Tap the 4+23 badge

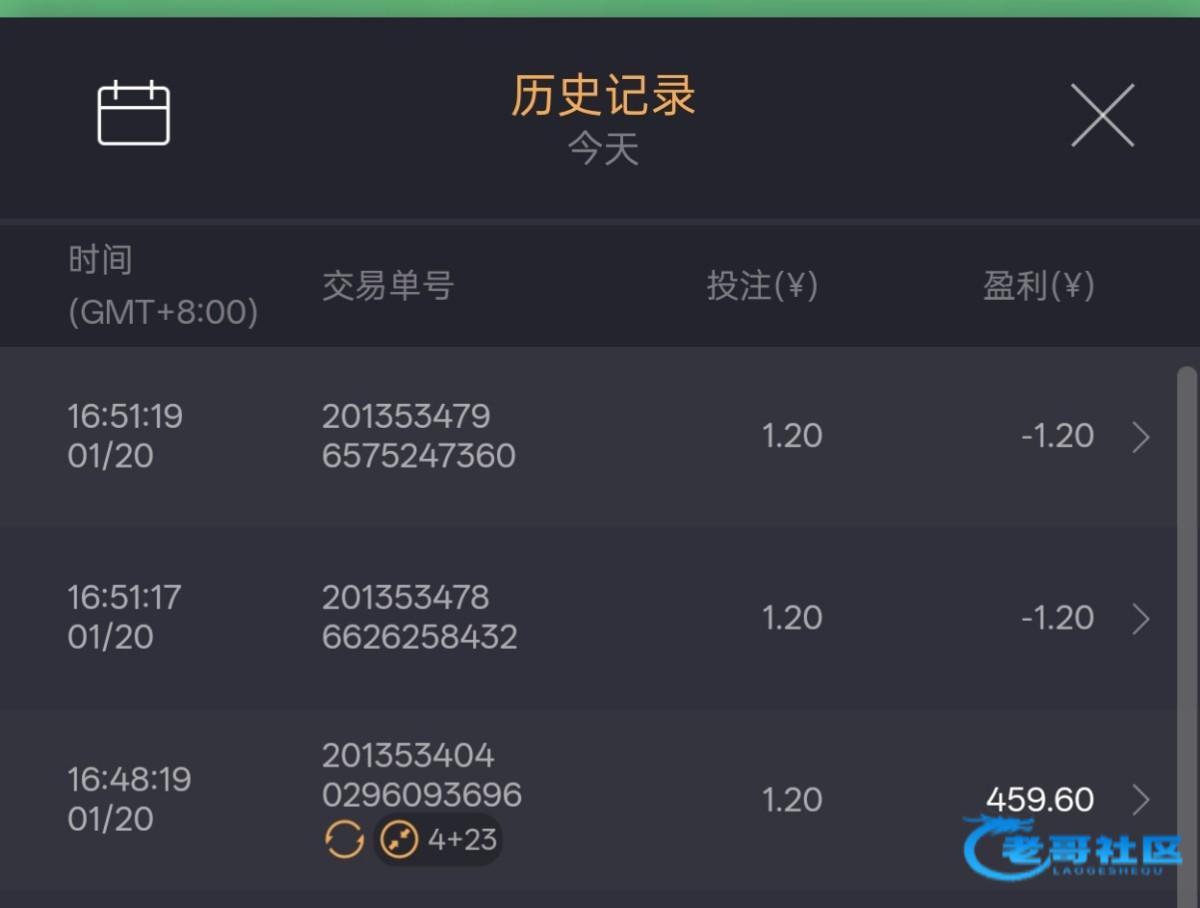440,839
